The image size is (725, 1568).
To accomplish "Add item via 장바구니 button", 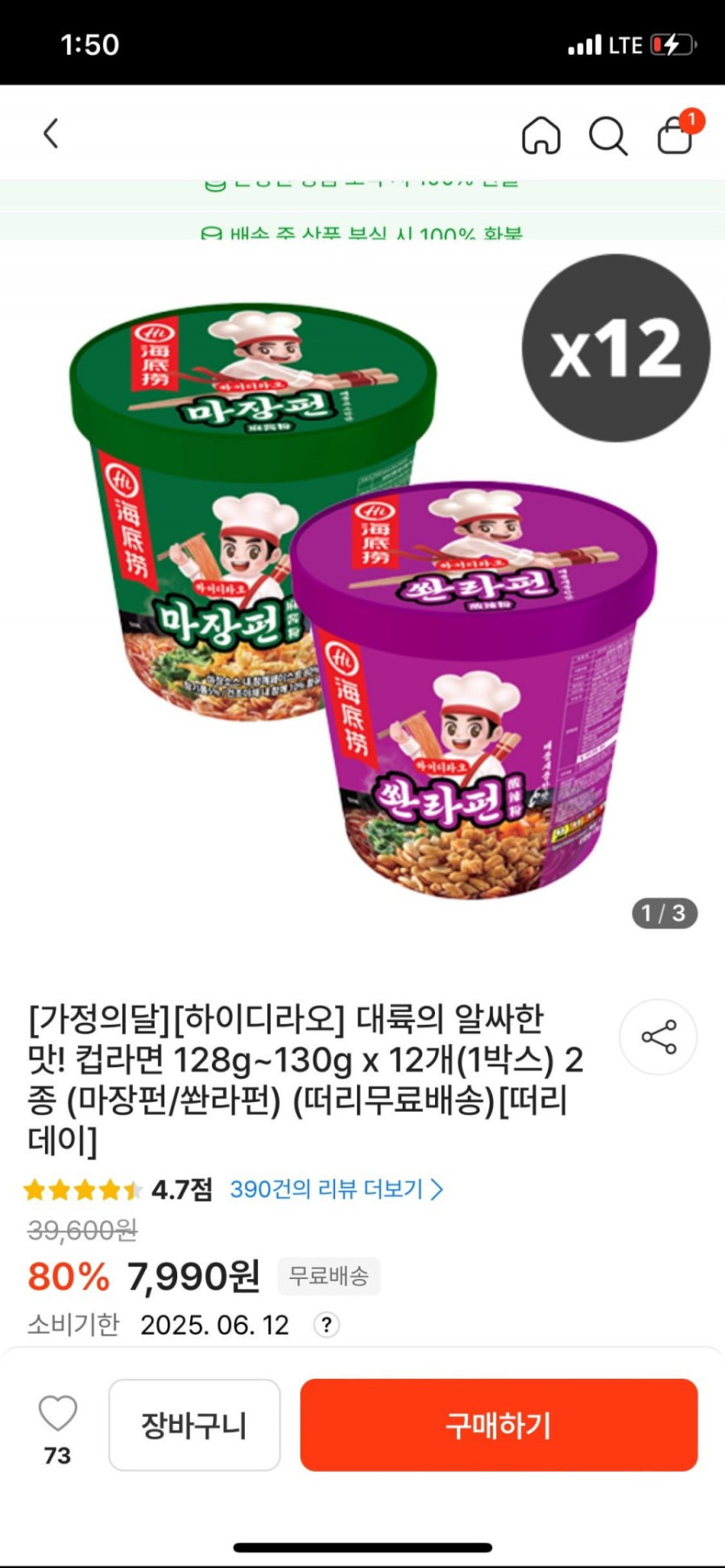I will click(x=194, y=1425).
